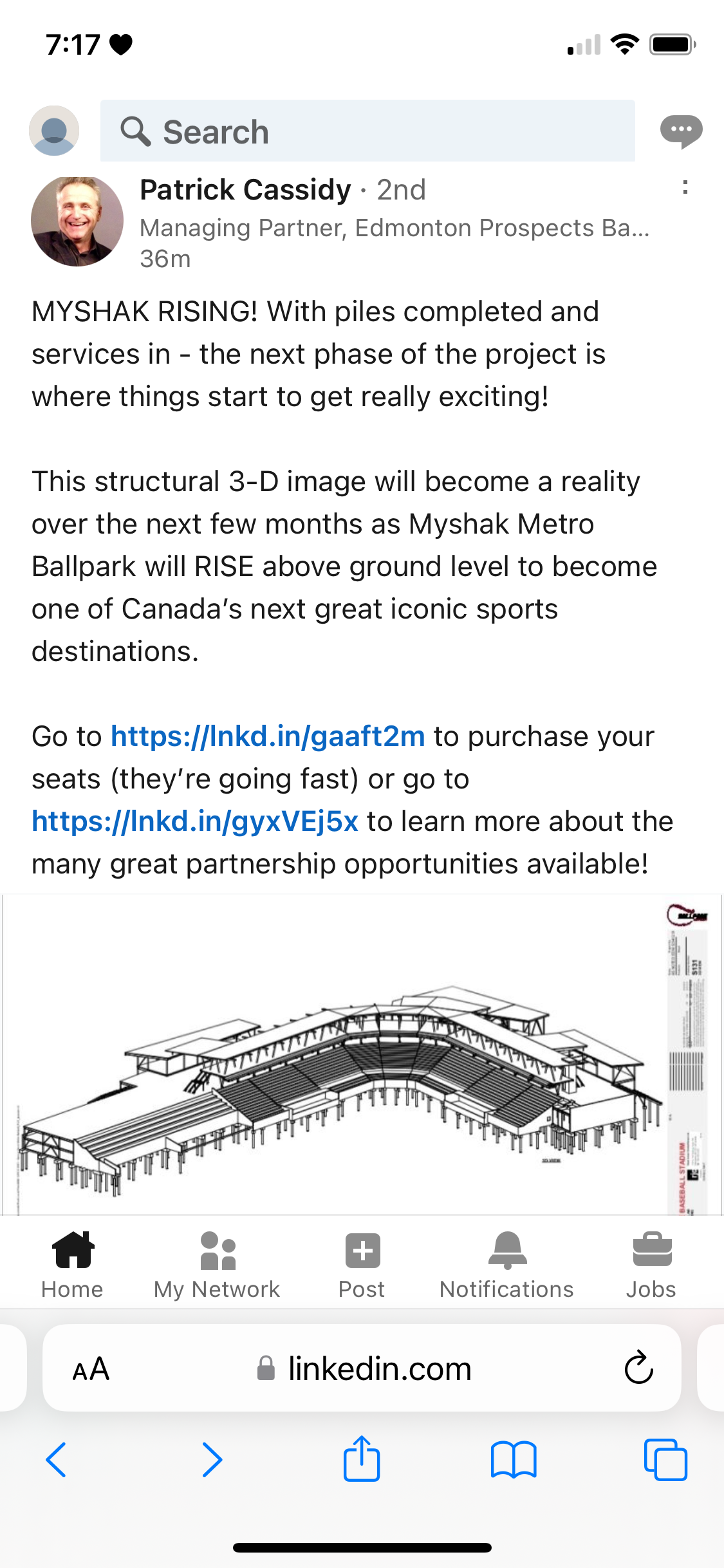Tap the LinkedIn search field
Image resolution: width=724 pixels, height=1568 pixels.
[367, 131]
